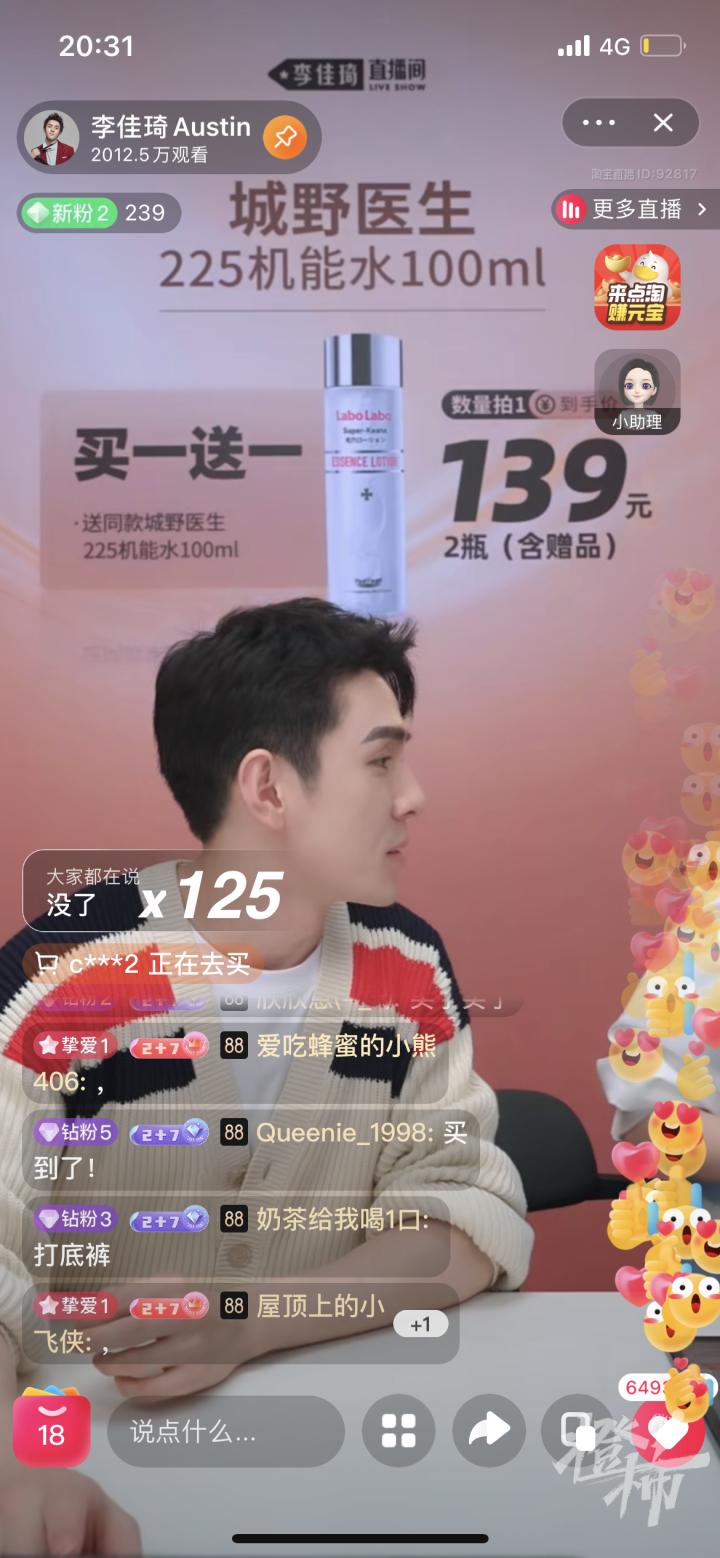Open the four-square more features icon
The image size is (720, 1558).
[x=398, y=1431]
